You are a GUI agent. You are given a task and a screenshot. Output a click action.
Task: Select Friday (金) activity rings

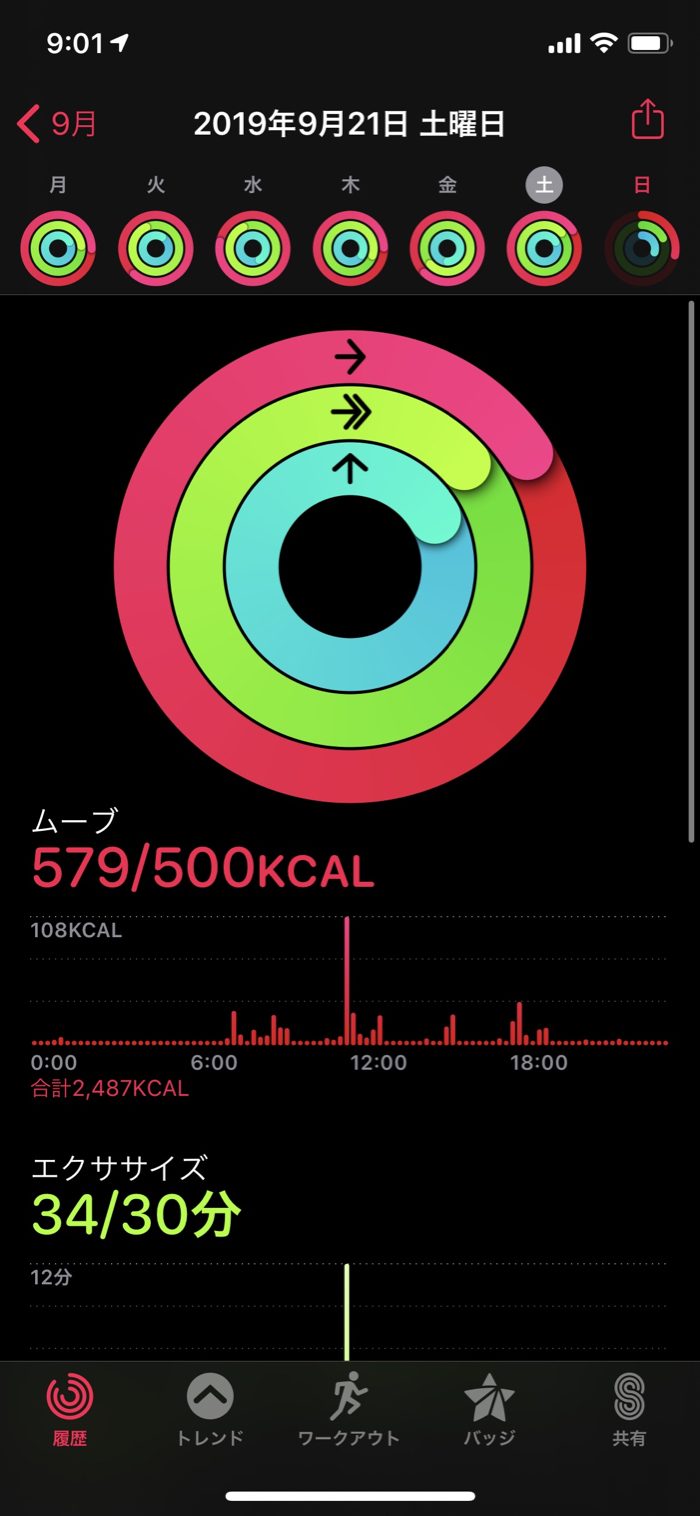coord(447,249)
